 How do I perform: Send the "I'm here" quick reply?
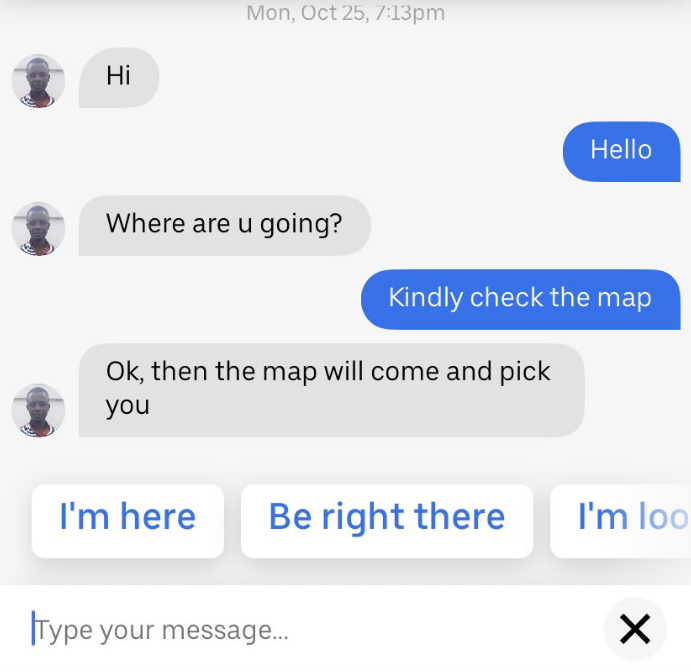pos(127,520)
